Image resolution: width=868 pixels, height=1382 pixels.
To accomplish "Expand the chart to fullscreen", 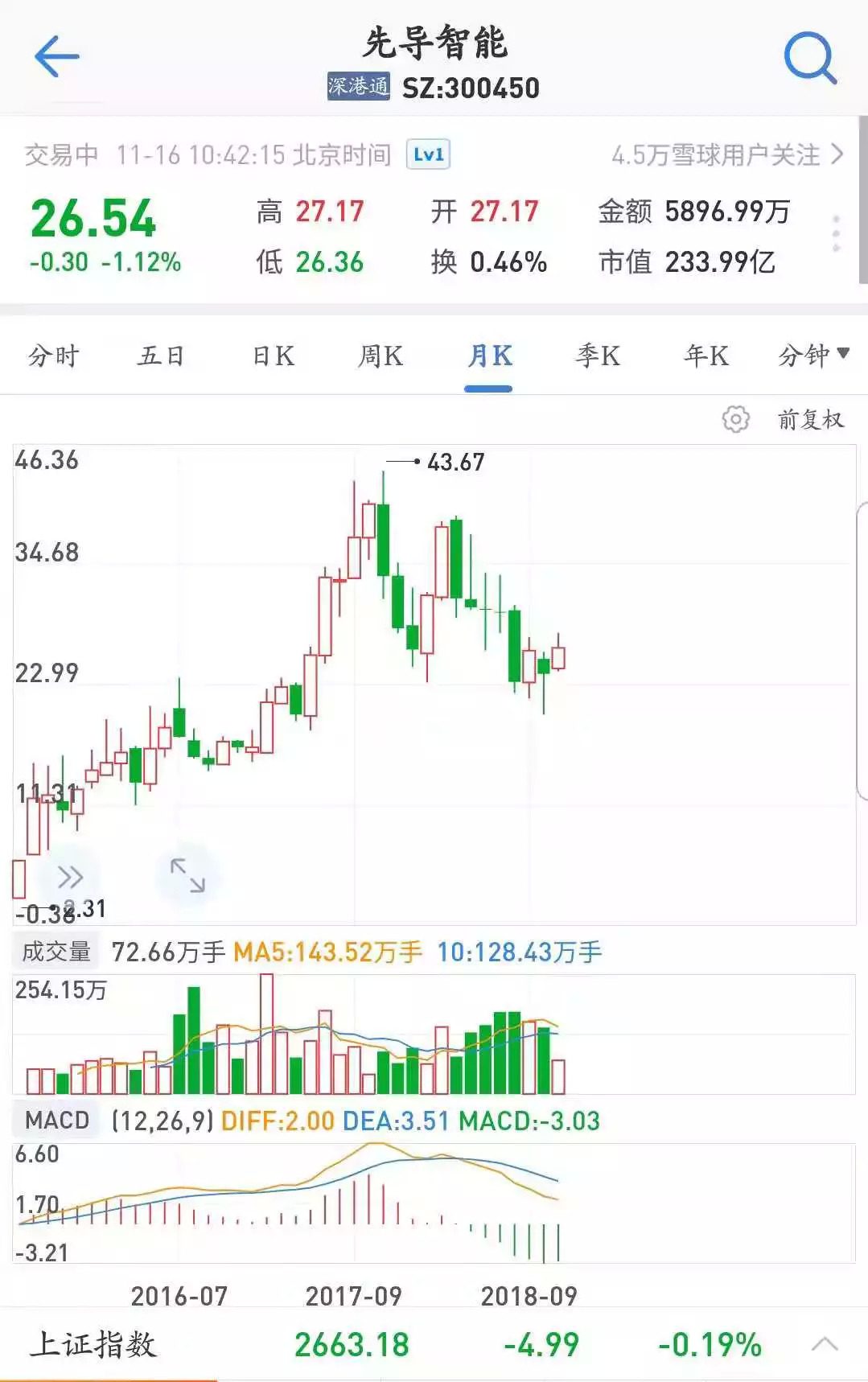I will pos(187,875).
